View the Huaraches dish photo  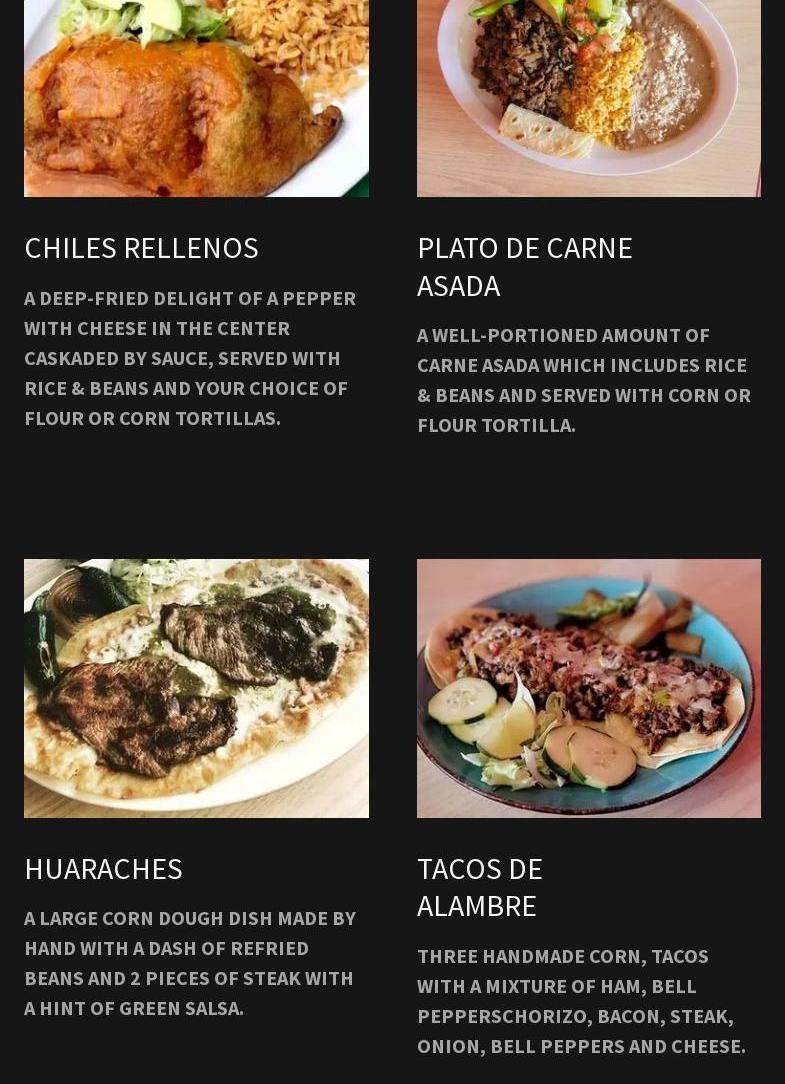(196, 688)
